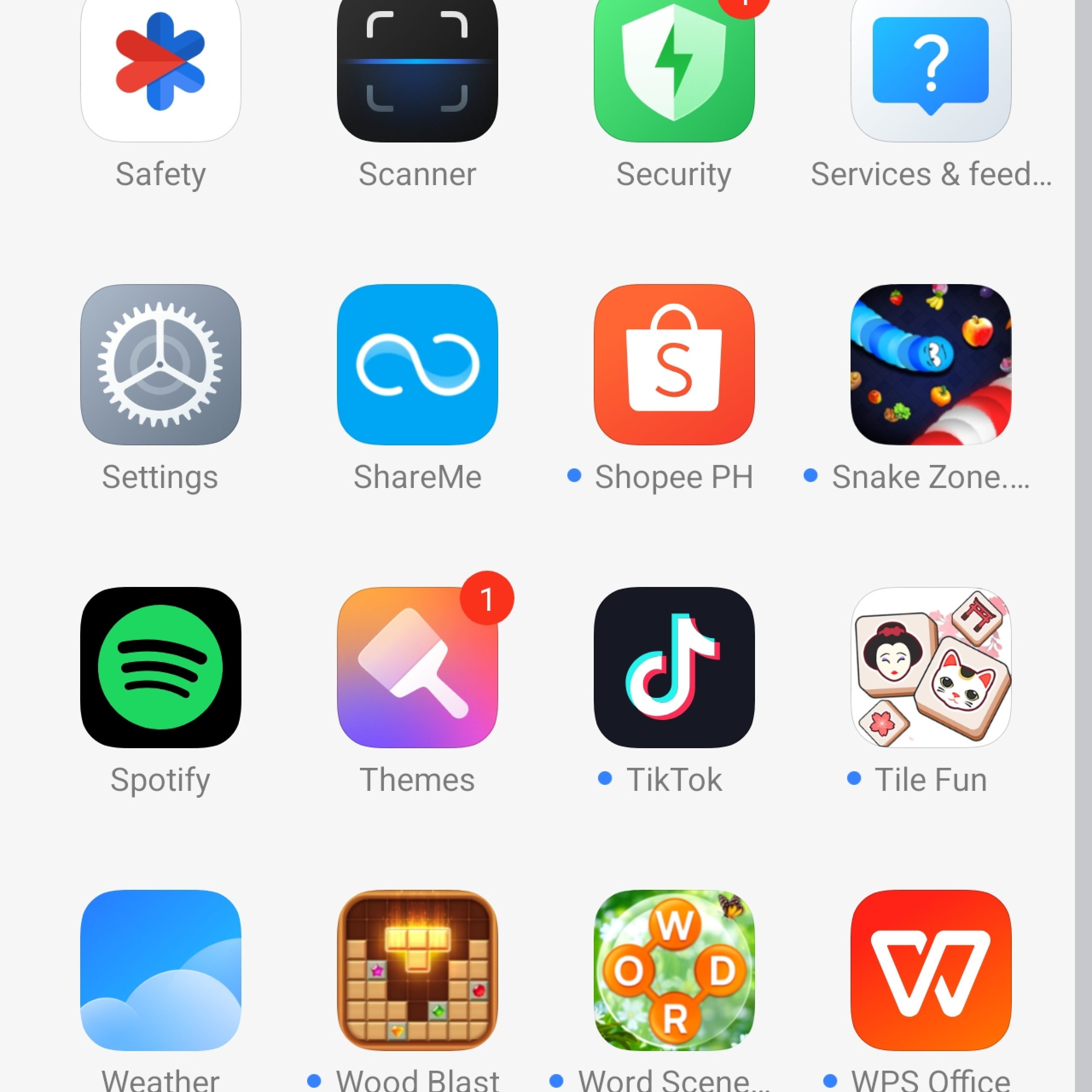The width and height of the screenshot is (1092, 1092).
Task: Launch TikTok
Action: (674, 667)
